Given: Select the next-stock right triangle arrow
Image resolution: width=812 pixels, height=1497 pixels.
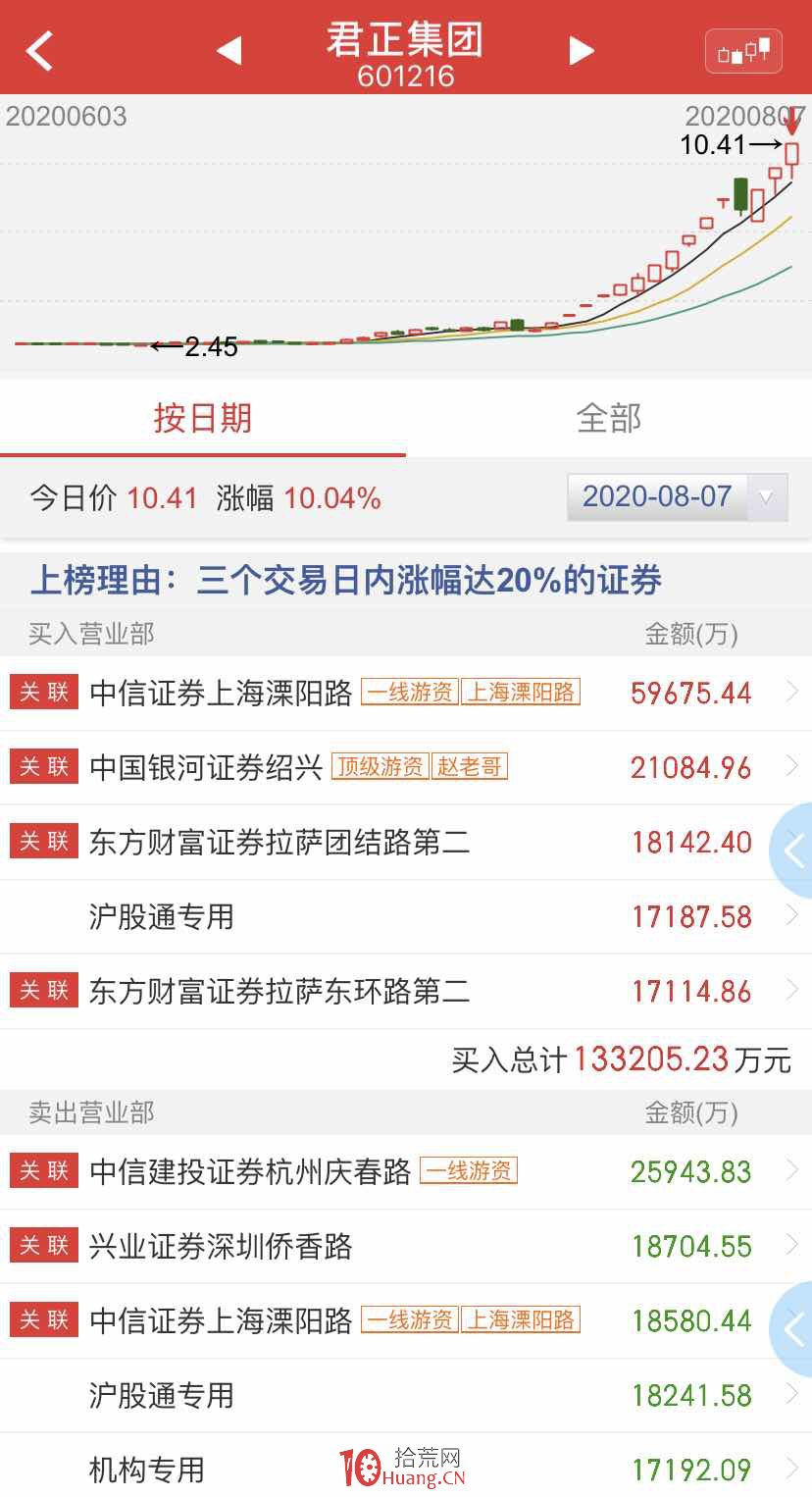Looking at the screenshot, I should click(582, 50).
